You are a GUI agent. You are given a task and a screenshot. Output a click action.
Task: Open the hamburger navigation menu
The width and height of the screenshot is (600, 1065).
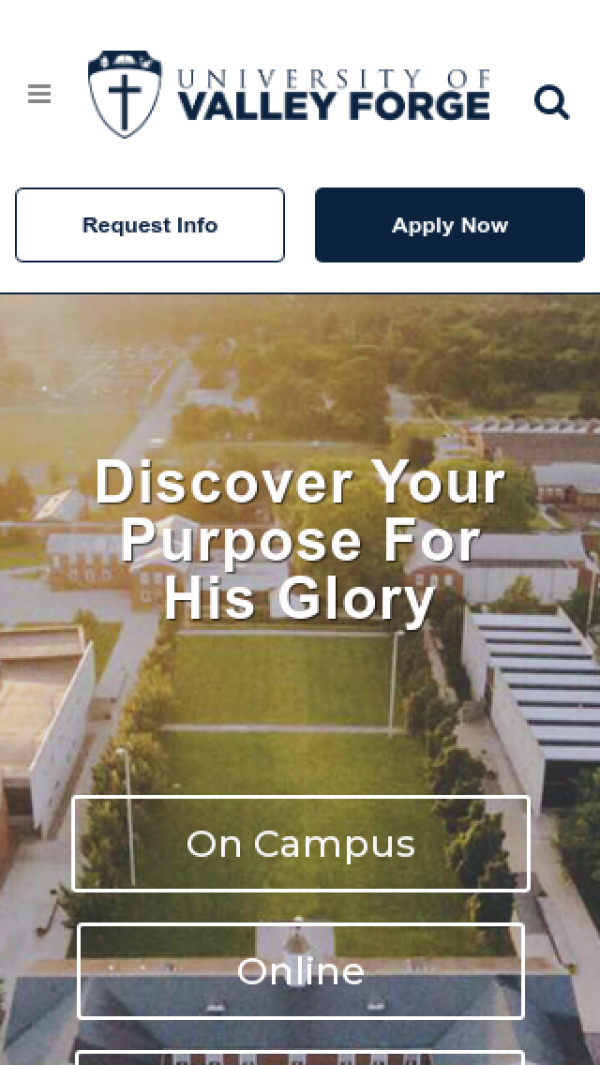pos(39,95)
